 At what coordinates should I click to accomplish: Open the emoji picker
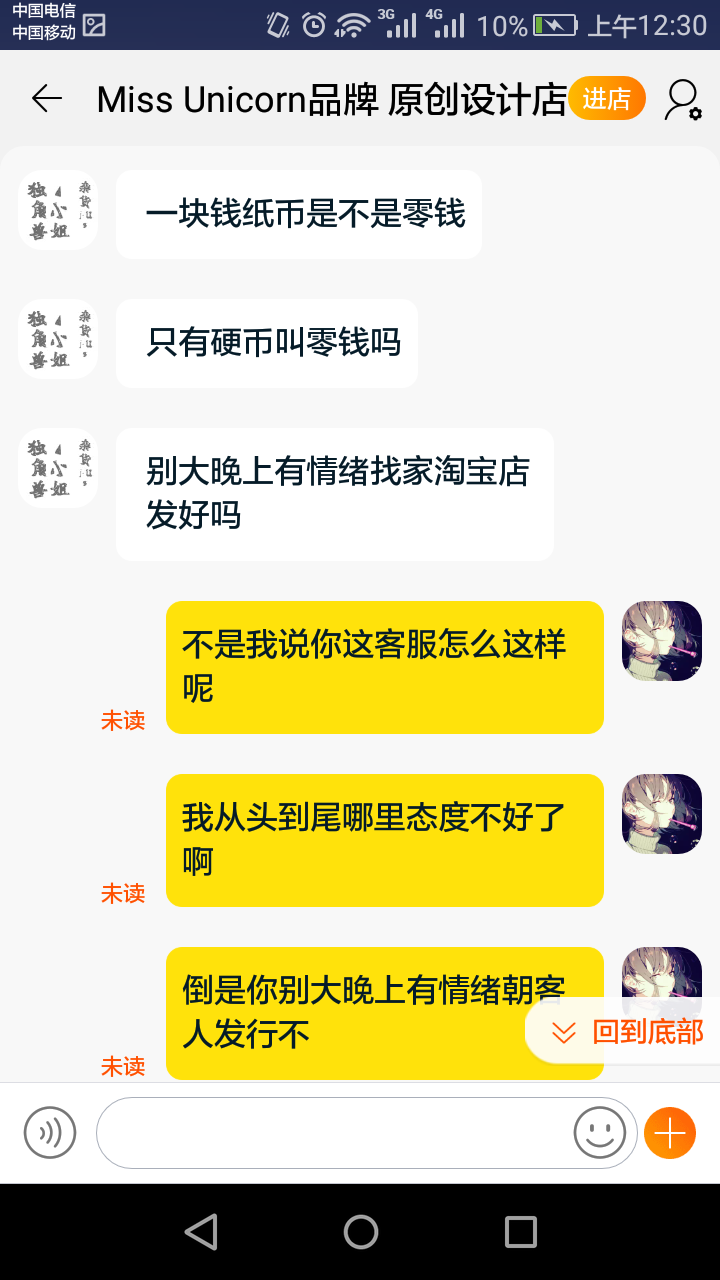[x=600, y=1133]
